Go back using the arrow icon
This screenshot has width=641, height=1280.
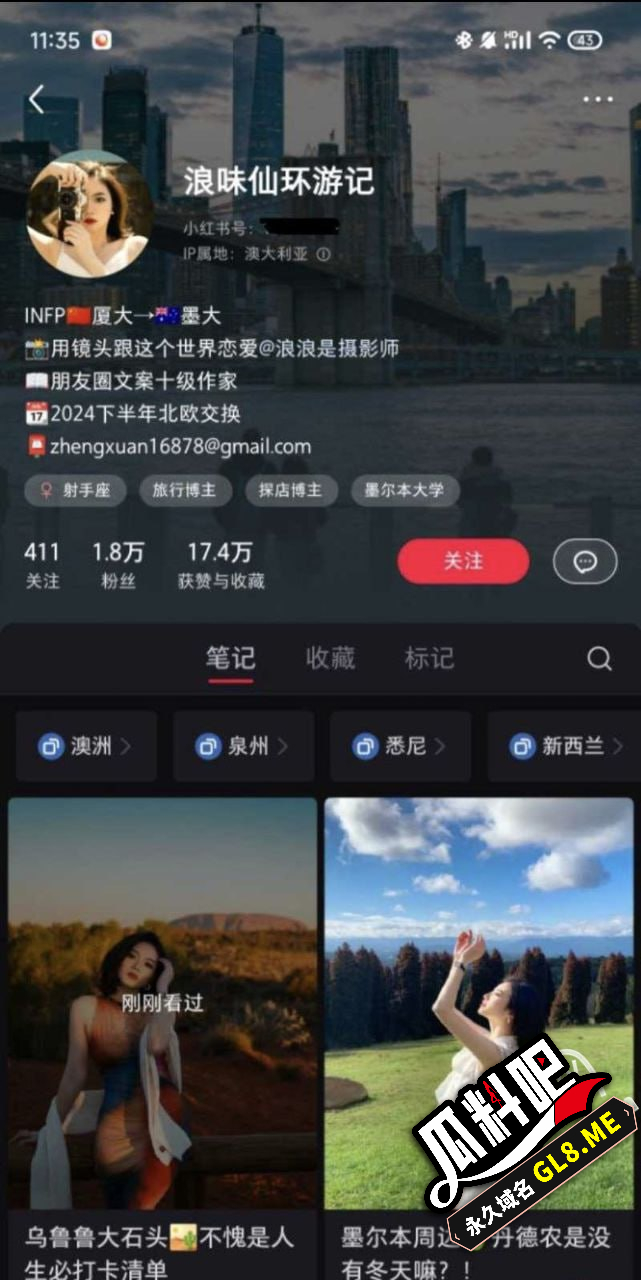tap(37, 99)
